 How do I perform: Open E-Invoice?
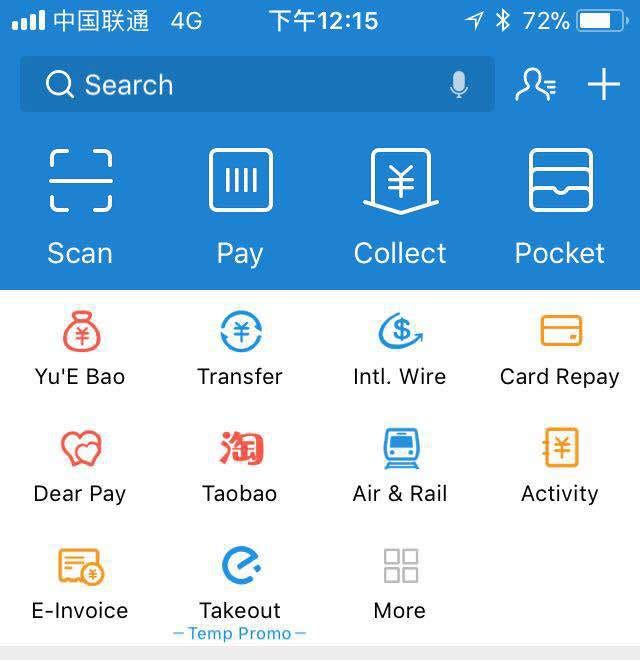pyautogui.click(x=80, y=582)
